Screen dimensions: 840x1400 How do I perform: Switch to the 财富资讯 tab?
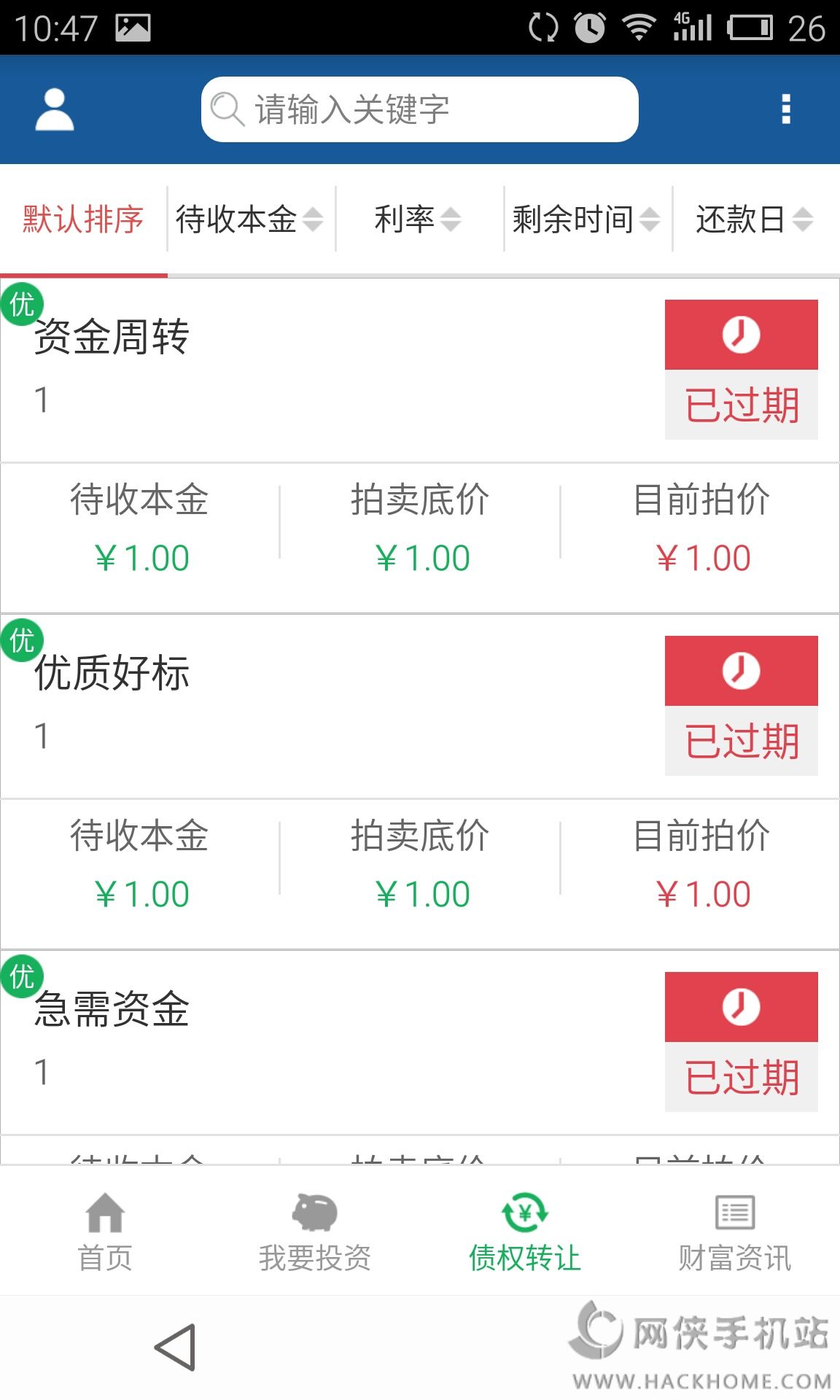click(x=735, y=1231)
